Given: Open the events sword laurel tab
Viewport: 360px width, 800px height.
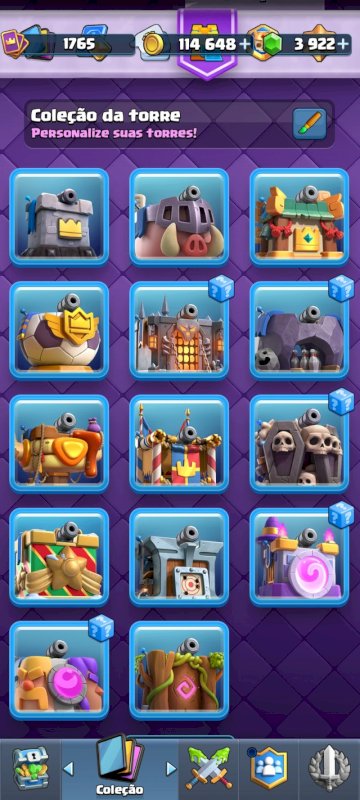Looking at the screenshot, I should tap(330, 769).
